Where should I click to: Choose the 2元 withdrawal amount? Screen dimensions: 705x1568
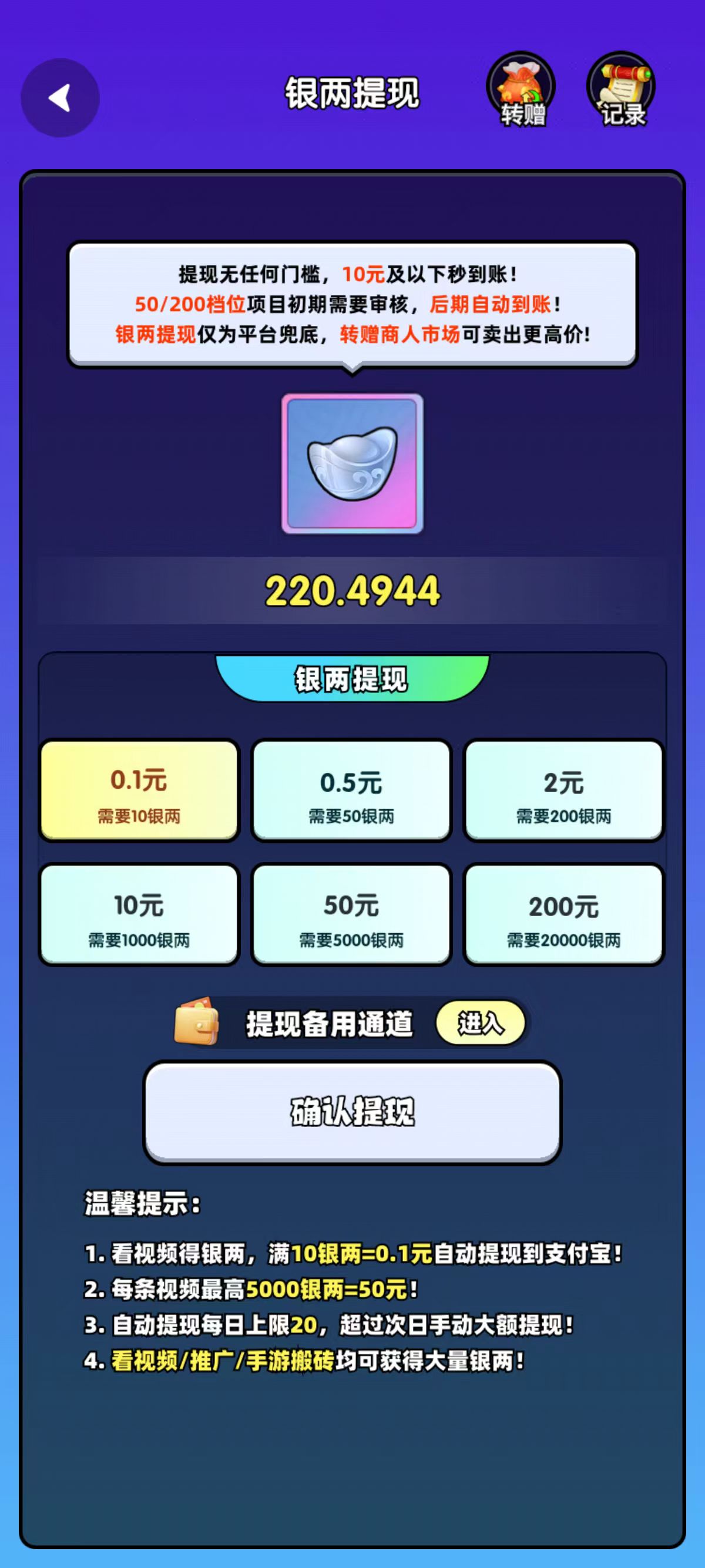(563, 790)
